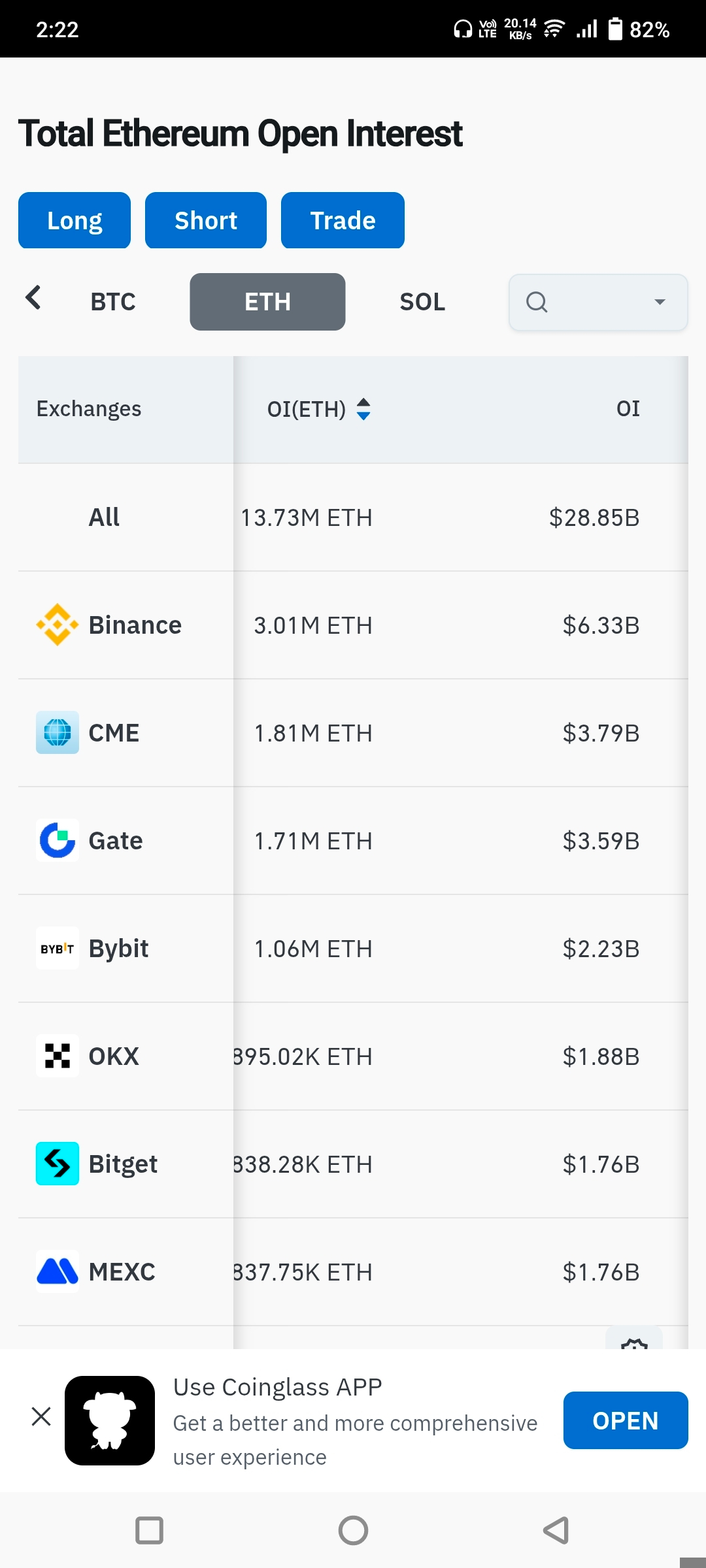This screenshot has height=1568, width=706.
Task: Dismiss the Coinglass APP banner
Action: click(41, 1416)
